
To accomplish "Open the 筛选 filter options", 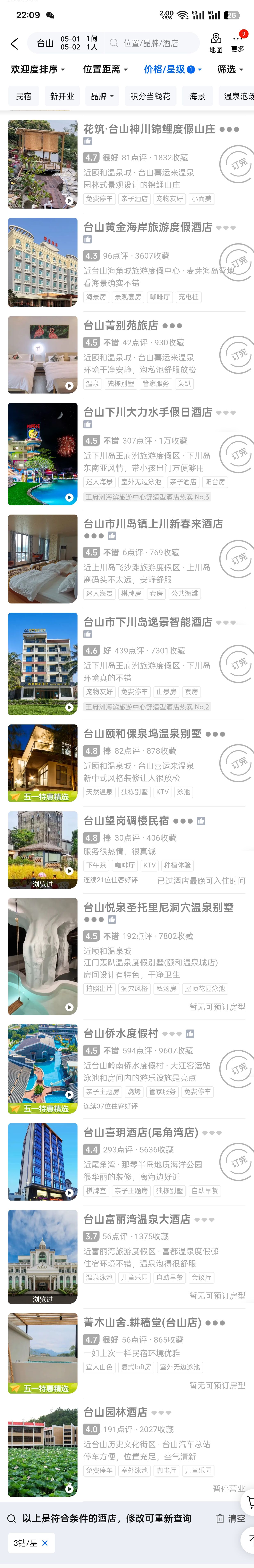I will [x=230, y=69].
